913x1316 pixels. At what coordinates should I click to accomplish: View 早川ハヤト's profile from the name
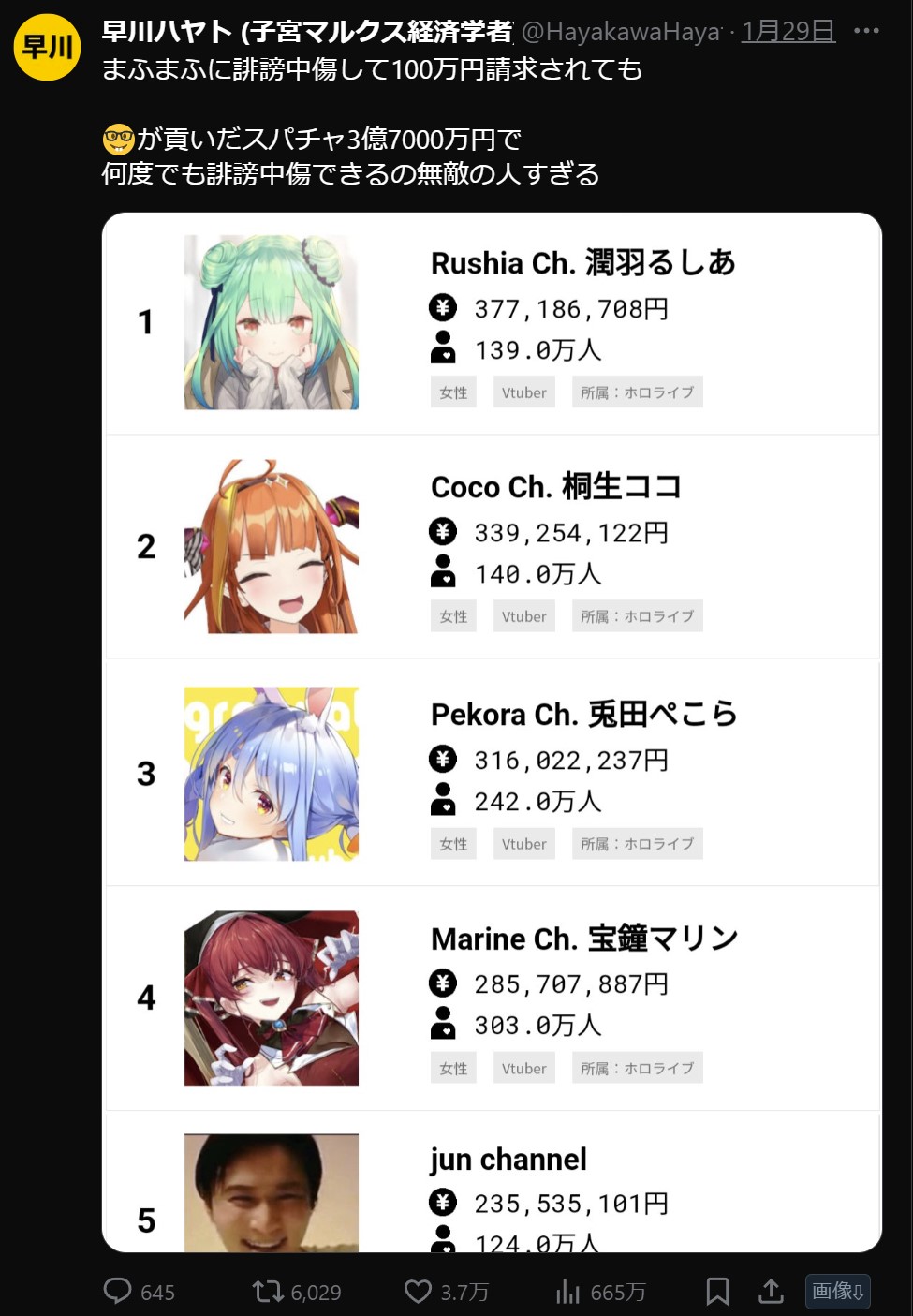[307, 32]
